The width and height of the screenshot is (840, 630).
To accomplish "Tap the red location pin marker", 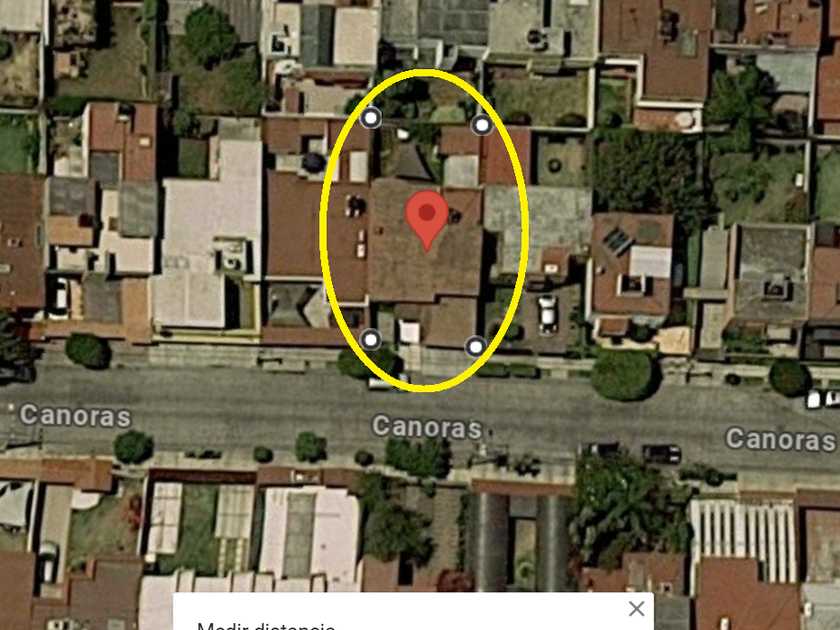I will point(427,215).
